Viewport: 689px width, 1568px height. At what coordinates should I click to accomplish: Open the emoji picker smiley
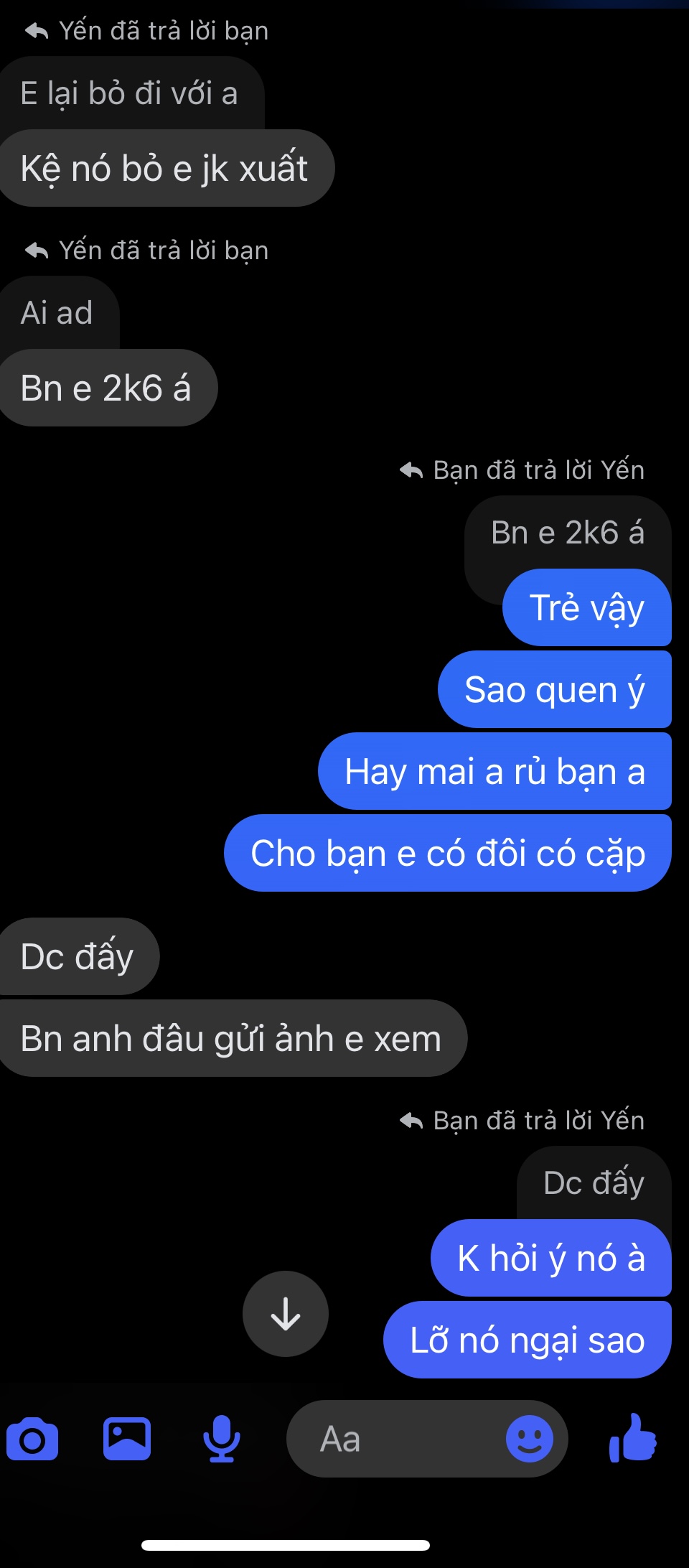point(530,1439)
